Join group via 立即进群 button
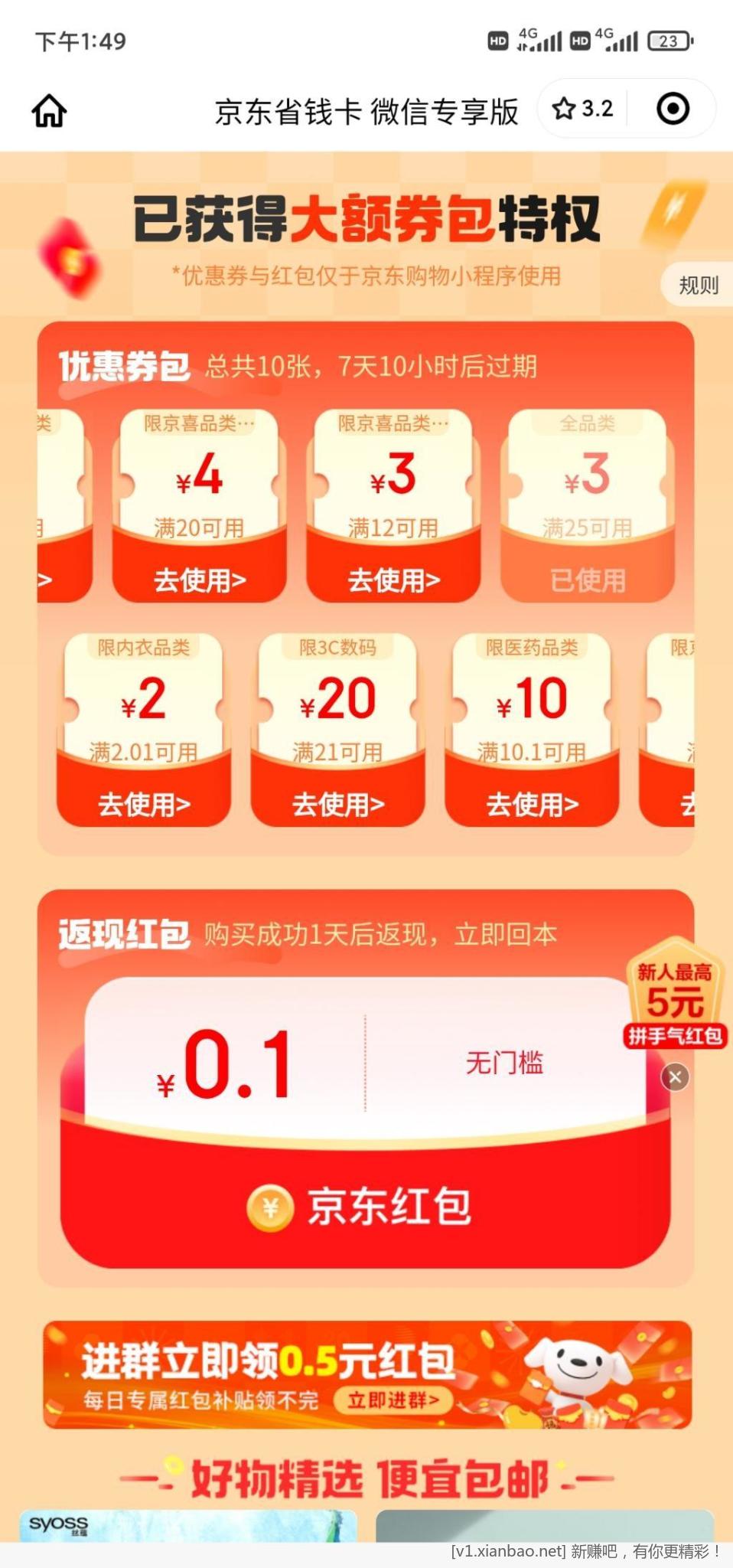 pos(393,1400)
